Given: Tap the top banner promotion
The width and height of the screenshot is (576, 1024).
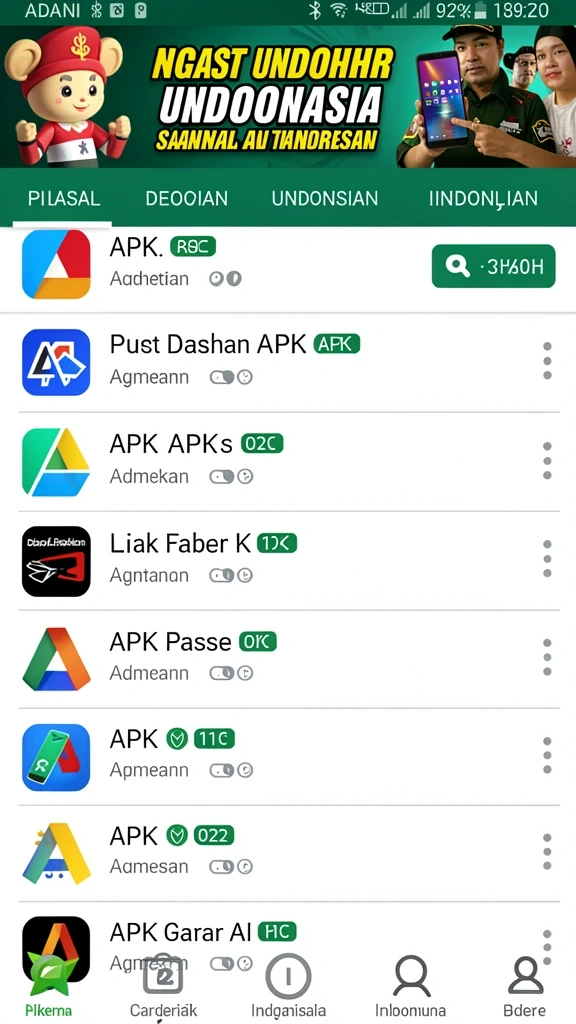Looking at the screenshot, I should (x=288, y=97).
